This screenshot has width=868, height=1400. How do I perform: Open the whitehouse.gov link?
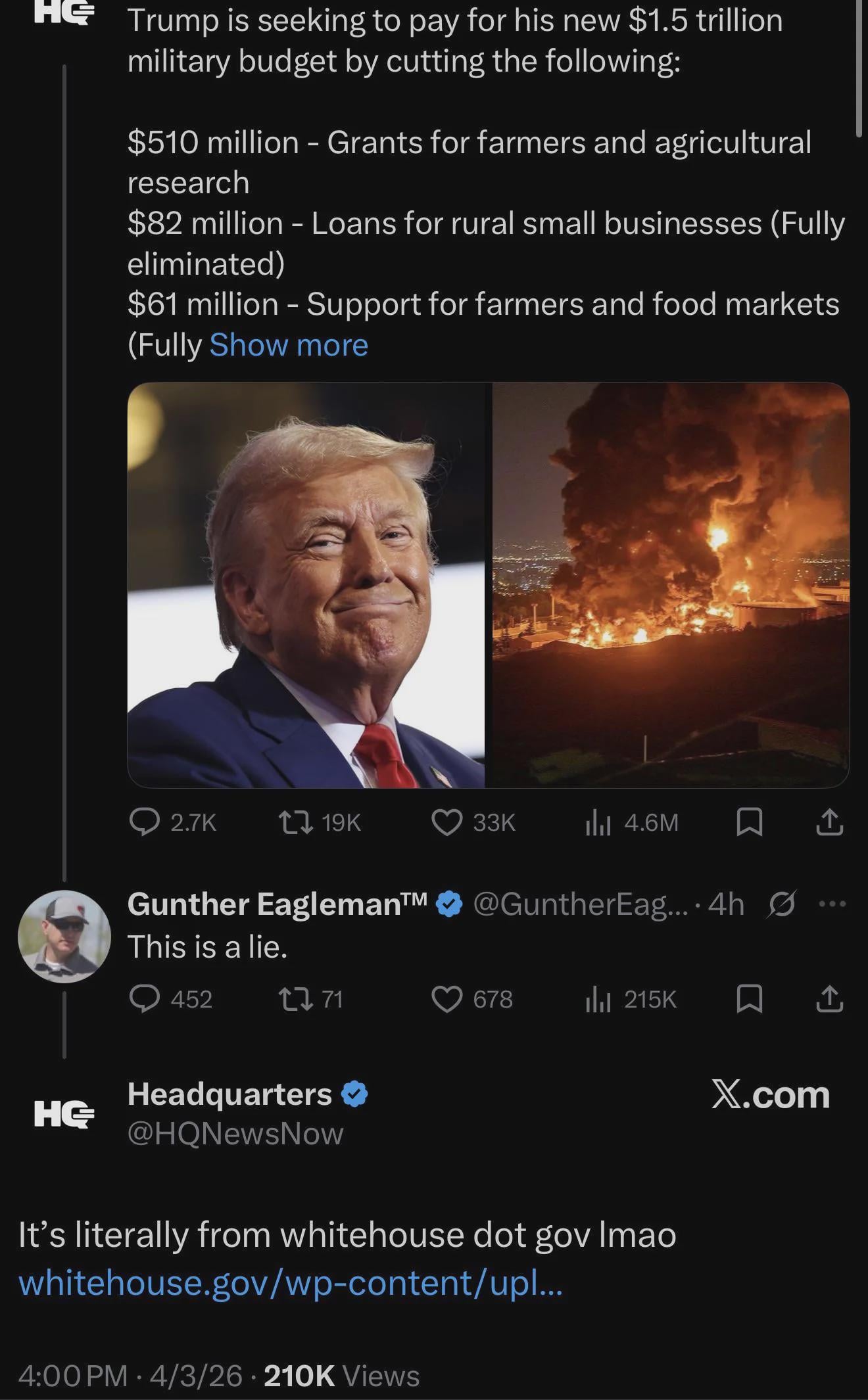tap(289, 1282)
